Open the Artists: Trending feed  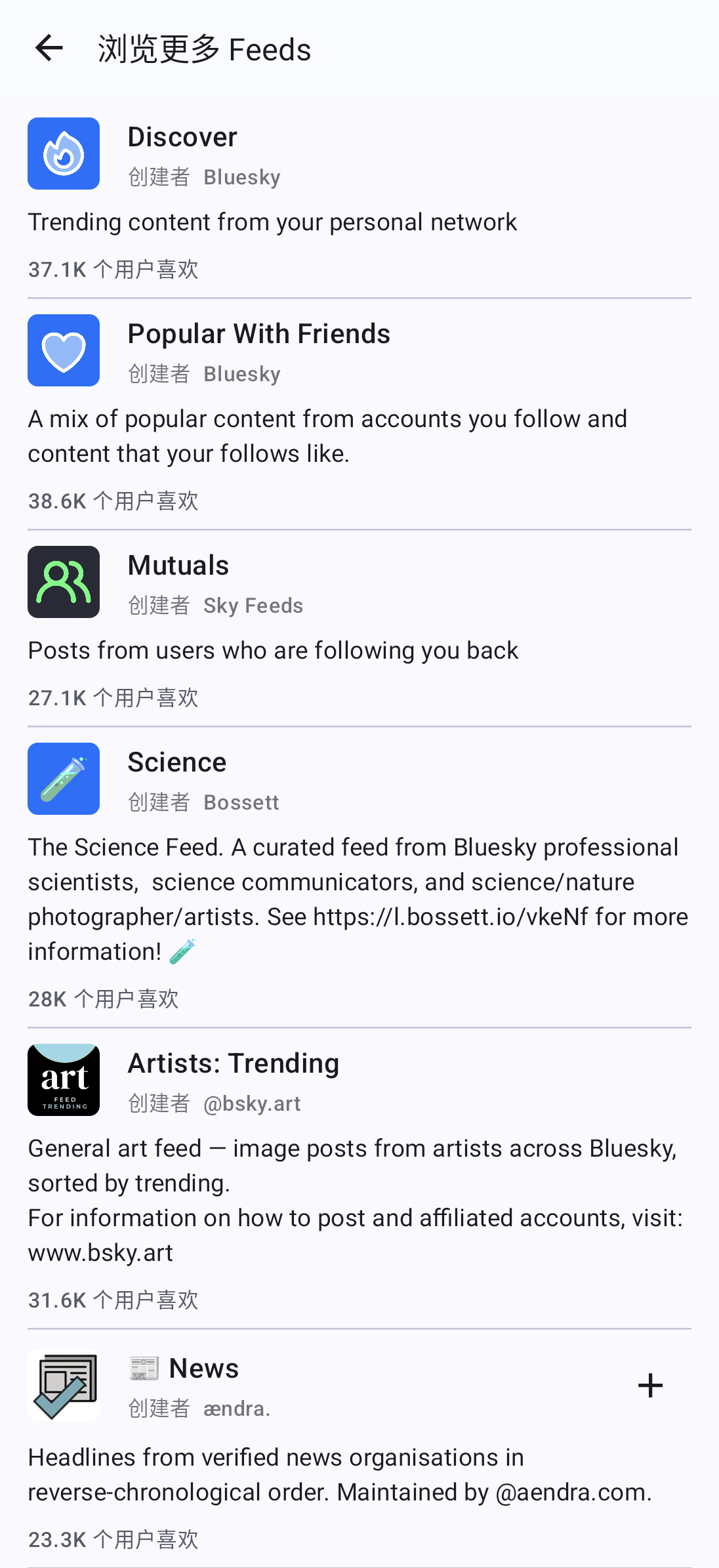tap(359, 1178)
